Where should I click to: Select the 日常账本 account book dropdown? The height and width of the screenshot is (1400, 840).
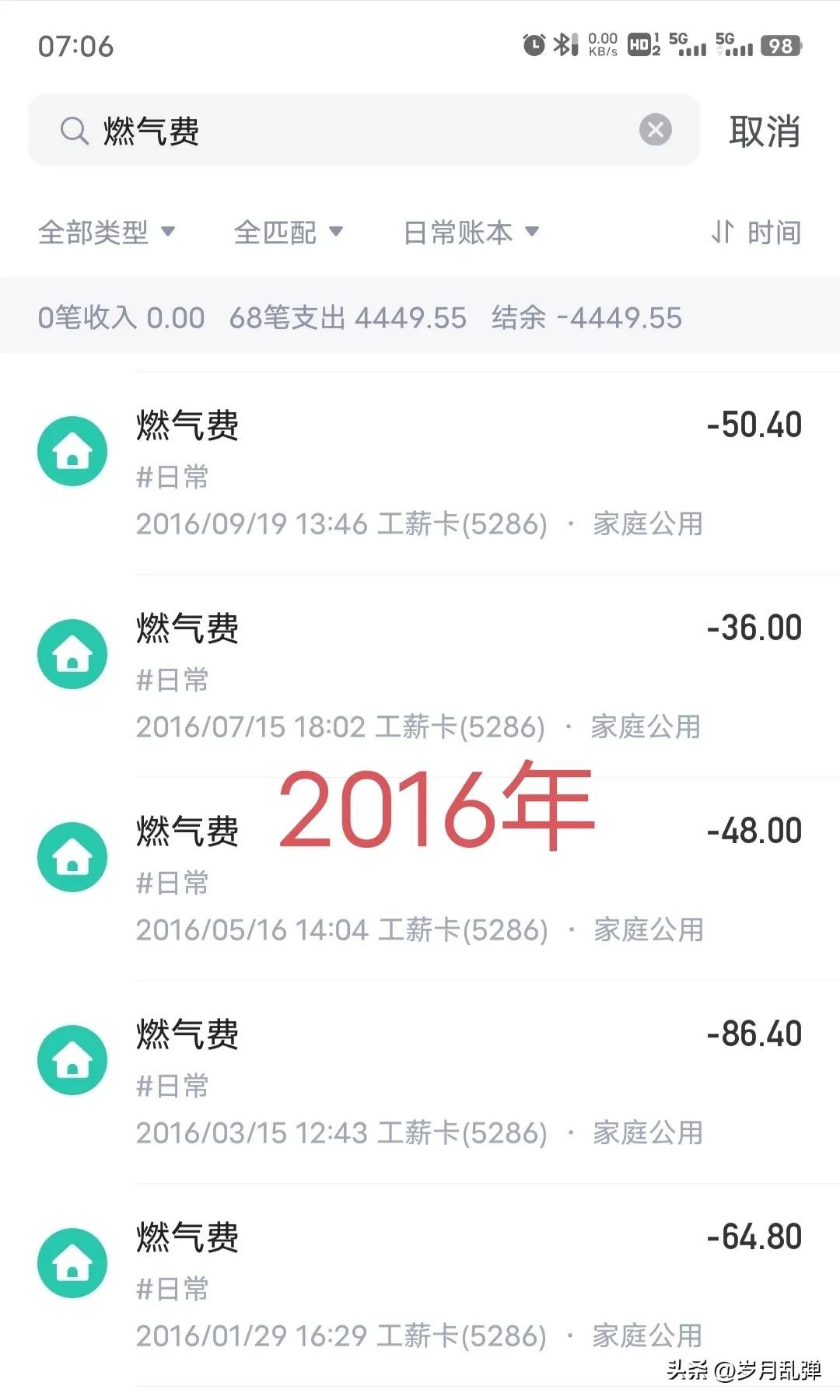471,232
